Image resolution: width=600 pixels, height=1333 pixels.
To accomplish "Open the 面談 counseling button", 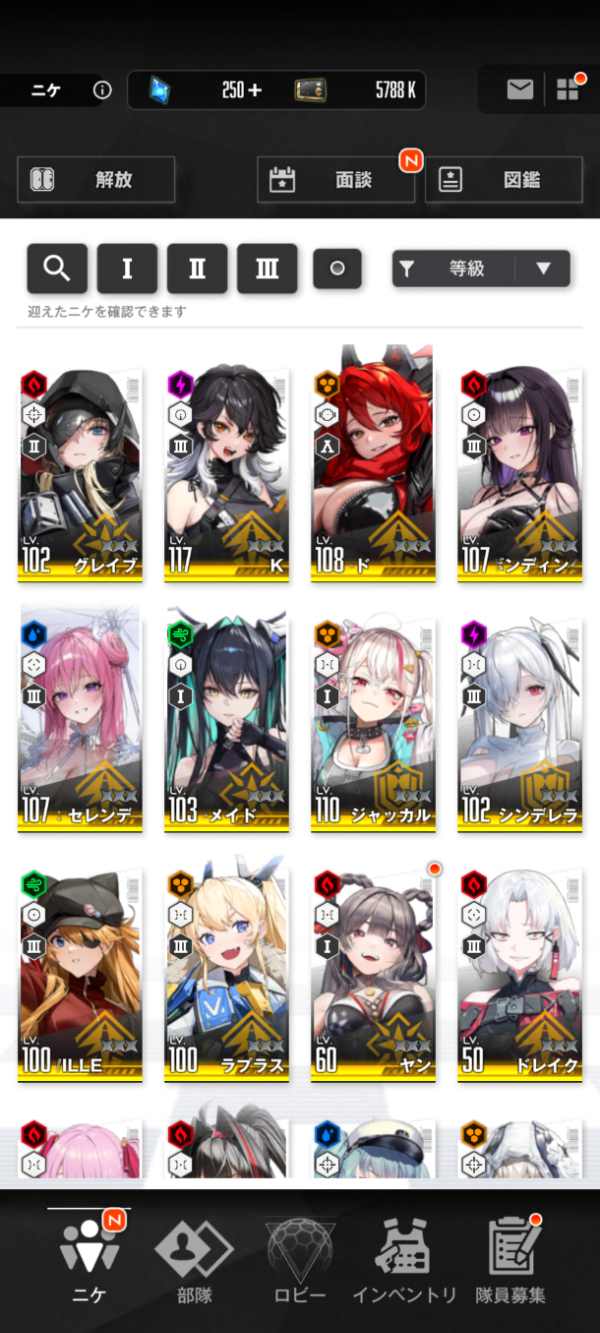I will [x=335, y=180].
